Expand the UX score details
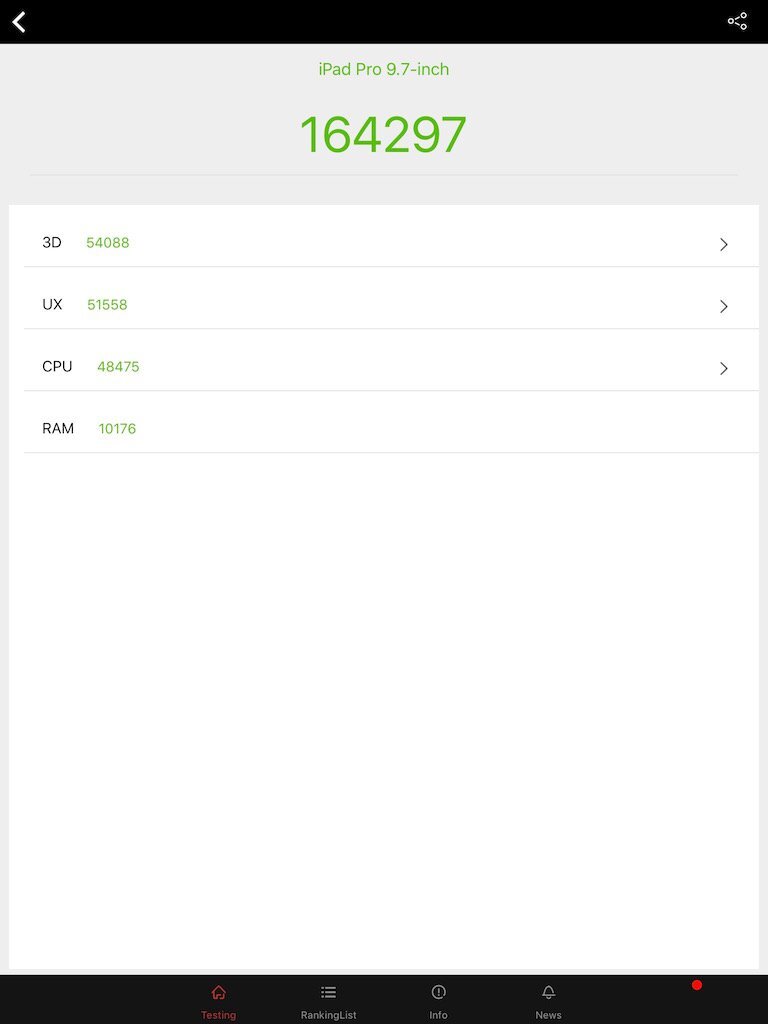This screenshot has height=1024, width=768. [723, 306]
